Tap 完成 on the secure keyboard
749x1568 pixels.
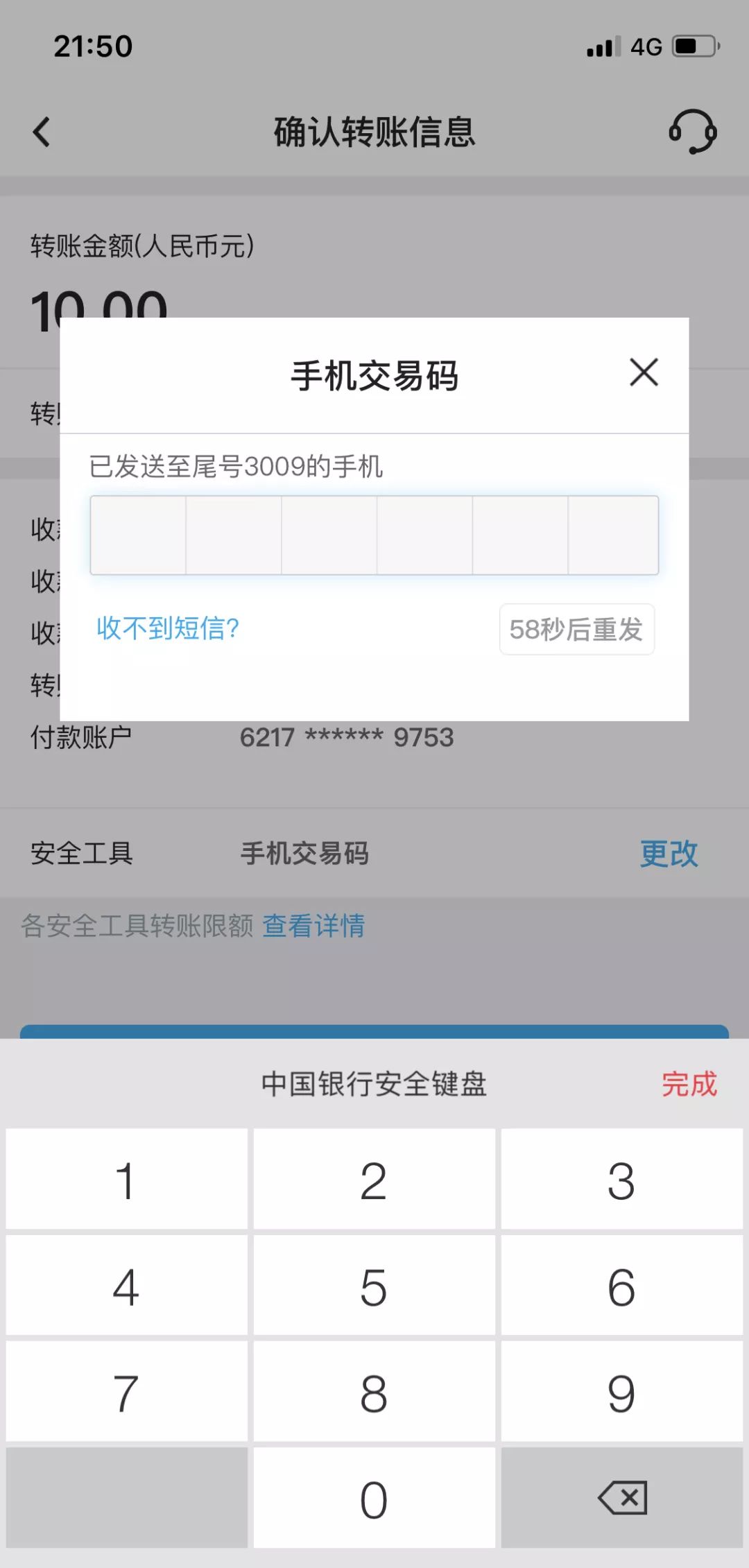(x=689, y=1084)
